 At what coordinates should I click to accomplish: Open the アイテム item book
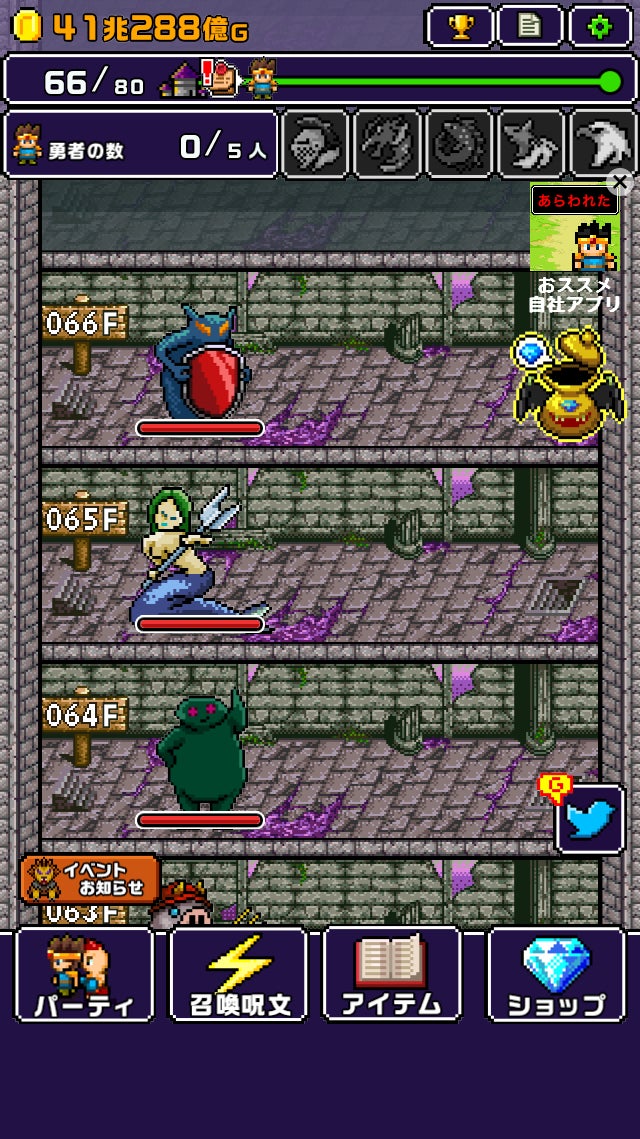click(392, 975)
